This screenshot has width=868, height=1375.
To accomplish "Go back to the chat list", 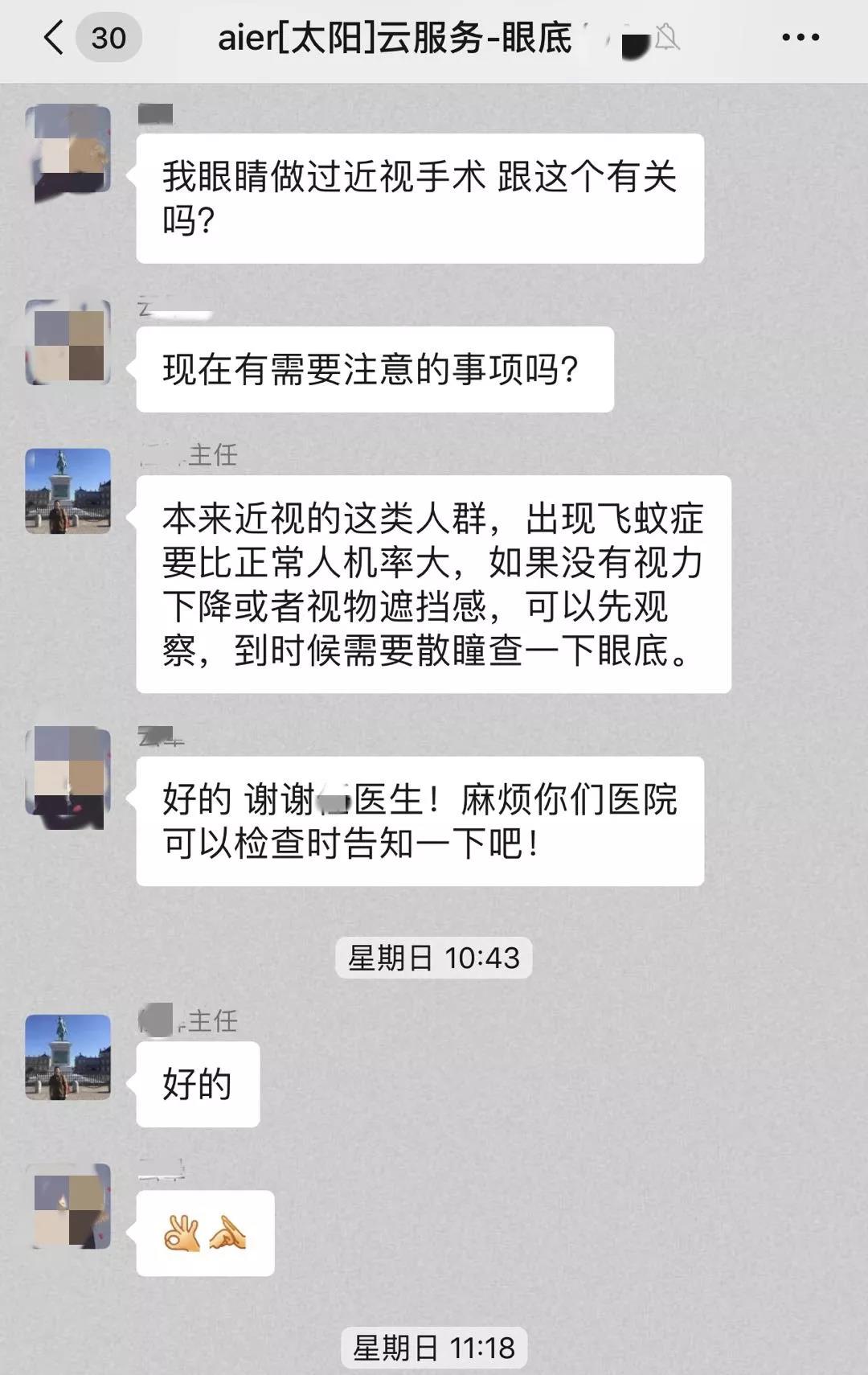I will 54,38.
